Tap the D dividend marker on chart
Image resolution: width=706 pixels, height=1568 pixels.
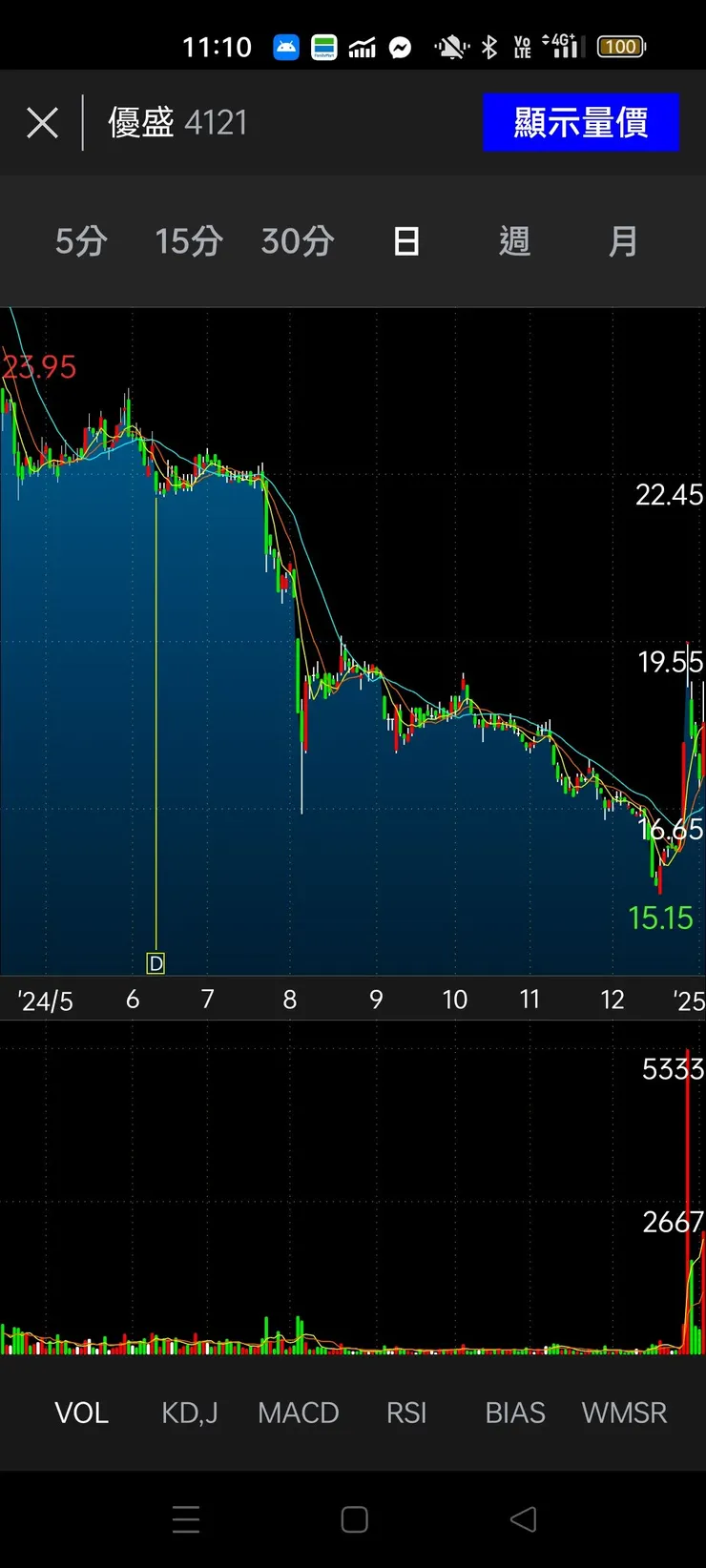pyautogui.click(x=156, y=963)
